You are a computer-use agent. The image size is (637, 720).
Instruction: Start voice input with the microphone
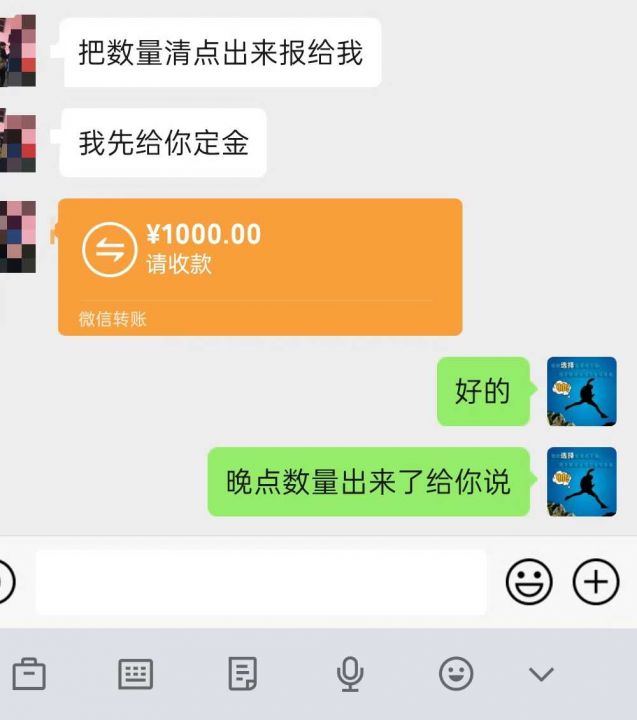click(x=349, y=674)
